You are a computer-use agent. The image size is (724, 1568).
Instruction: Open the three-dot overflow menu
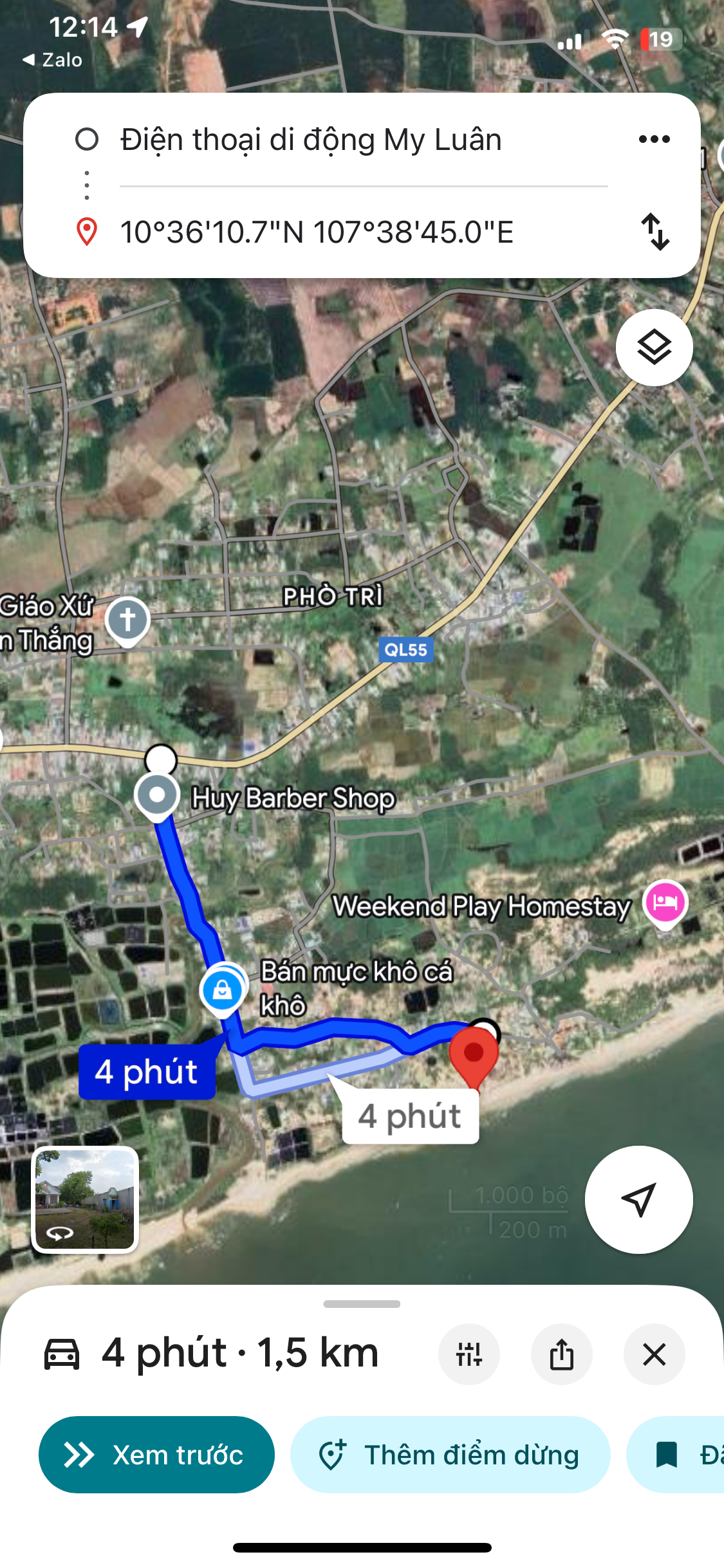654,139
